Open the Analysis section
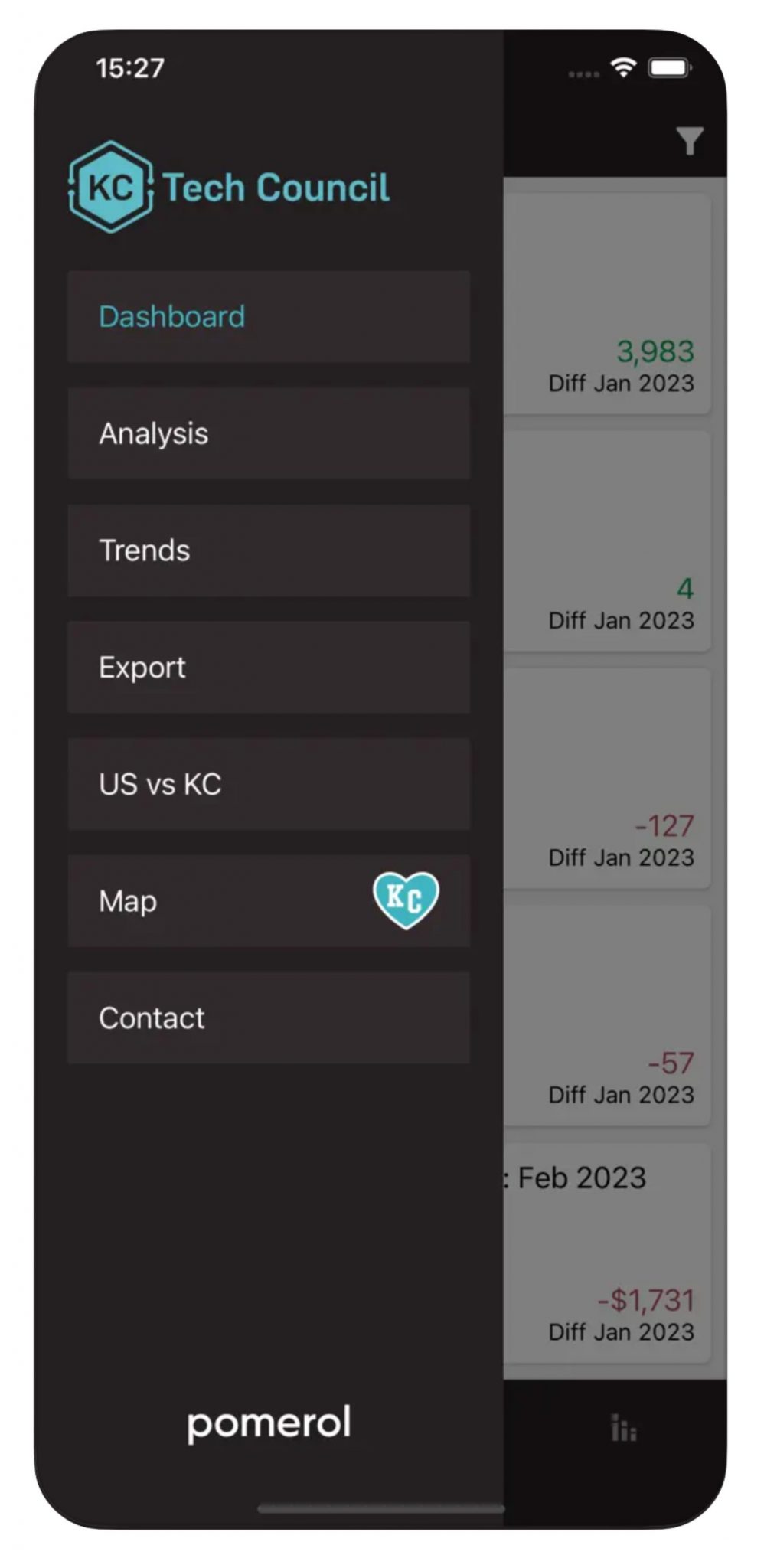The height and width of the screenshot is (1568, 764). pyautogui.click(x=269, y=433)
